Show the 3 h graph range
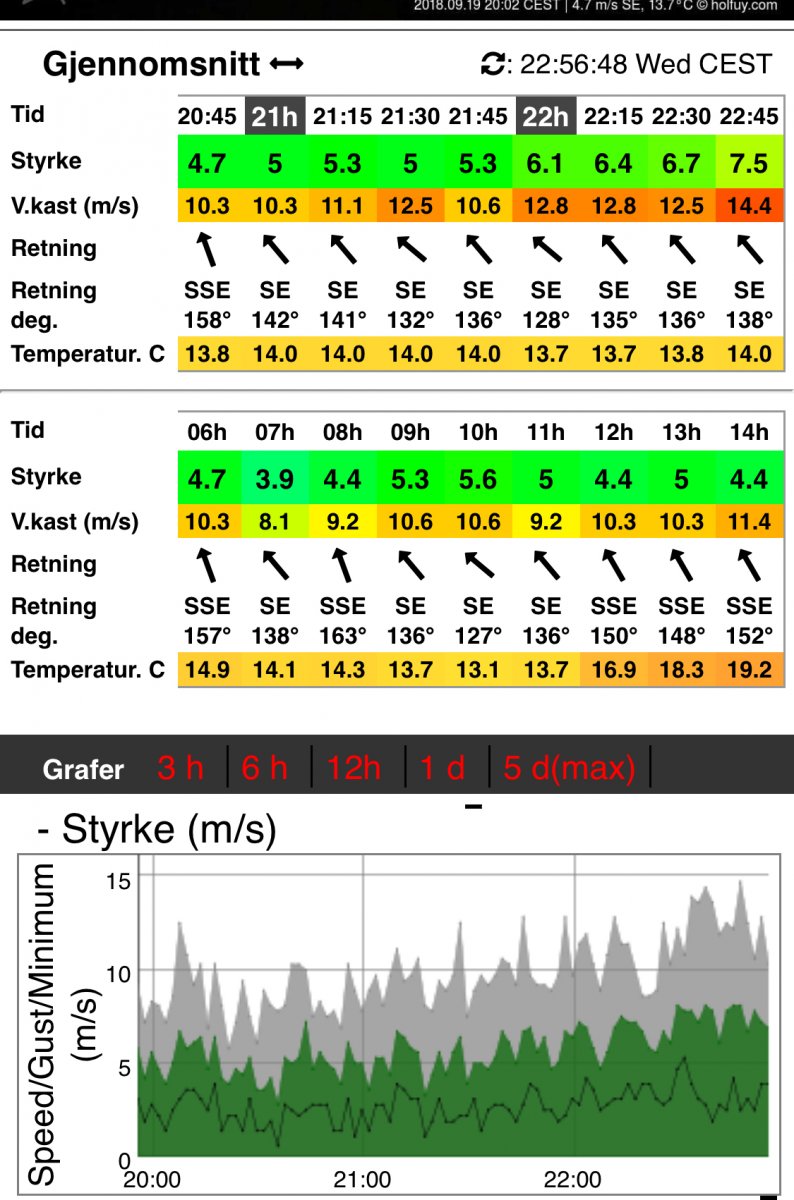 pyautogui.click(x=180, y=768)
